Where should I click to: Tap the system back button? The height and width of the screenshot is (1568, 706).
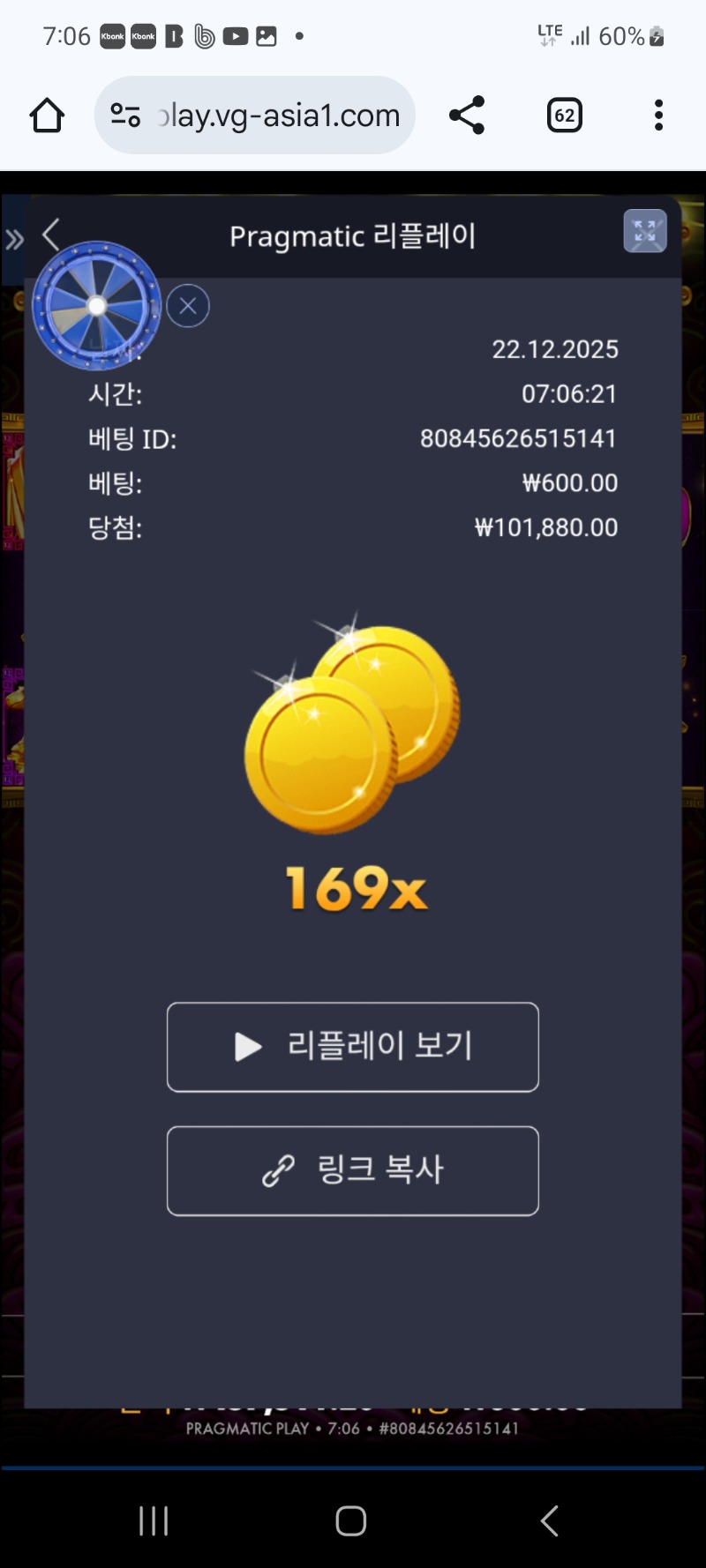(x=550, y=1520)
